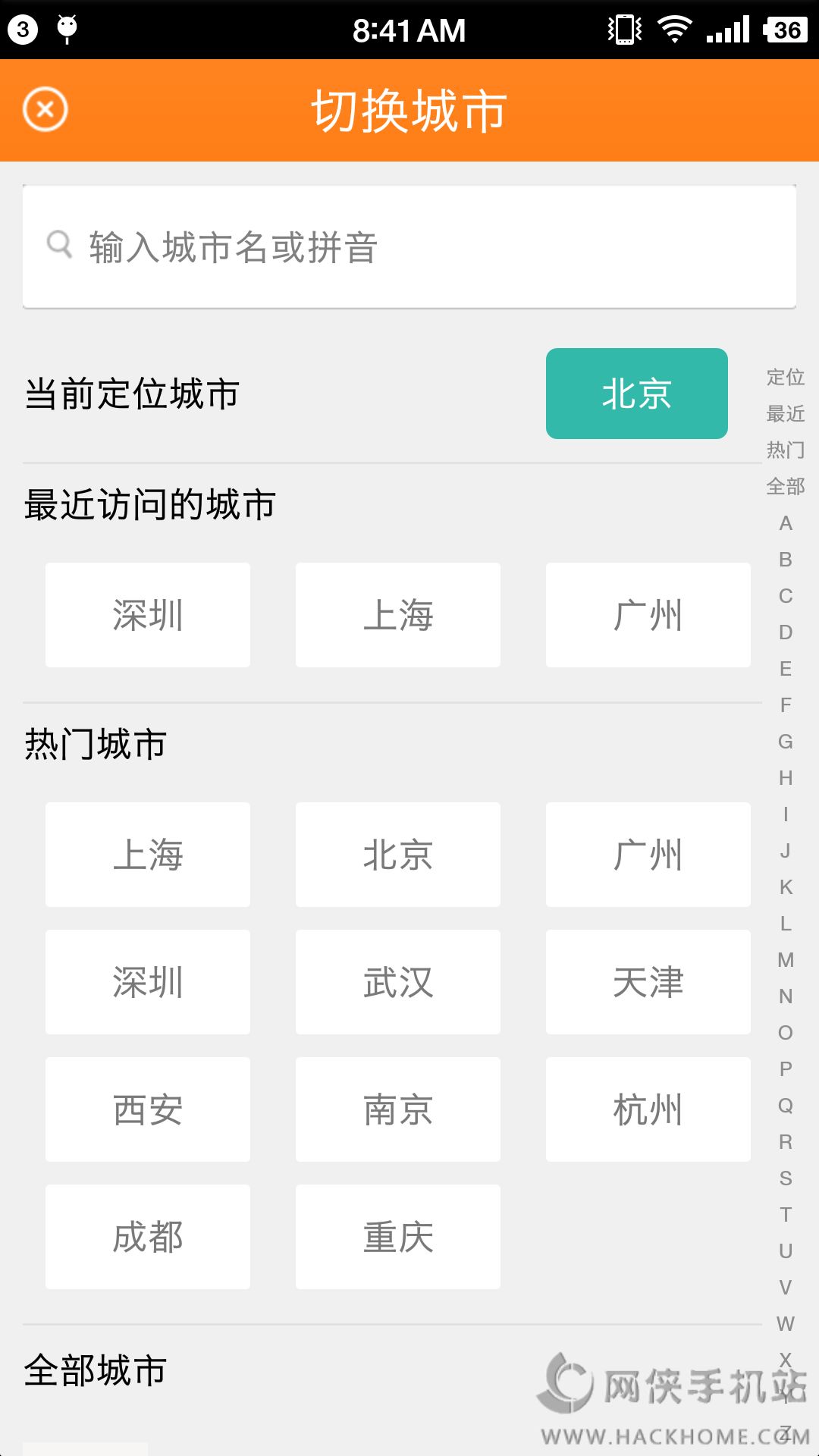Image resolution: width=819 pixels, height=1456 pixels.
Task: Jump to 热门 in the side index
Action: pos(785,450)
